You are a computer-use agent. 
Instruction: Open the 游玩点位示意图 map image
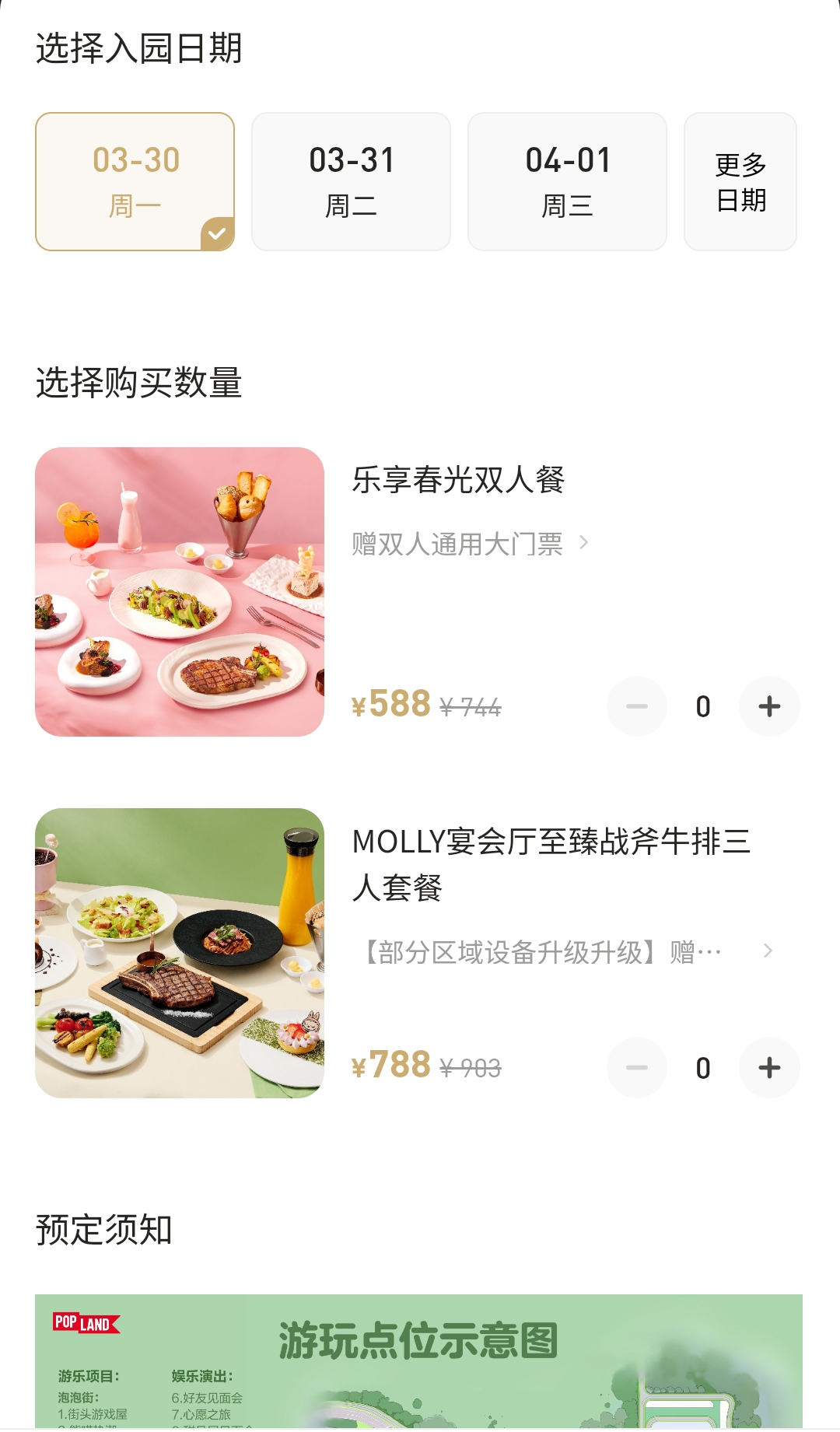[418, 1361]
